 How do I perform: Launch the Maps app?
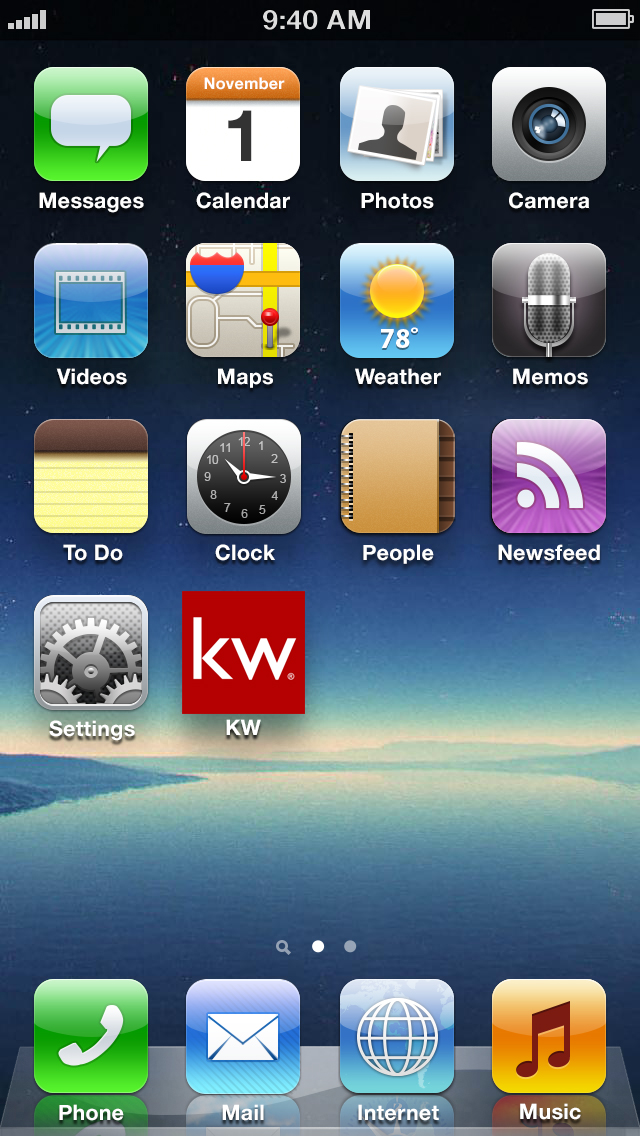[243, 300]
